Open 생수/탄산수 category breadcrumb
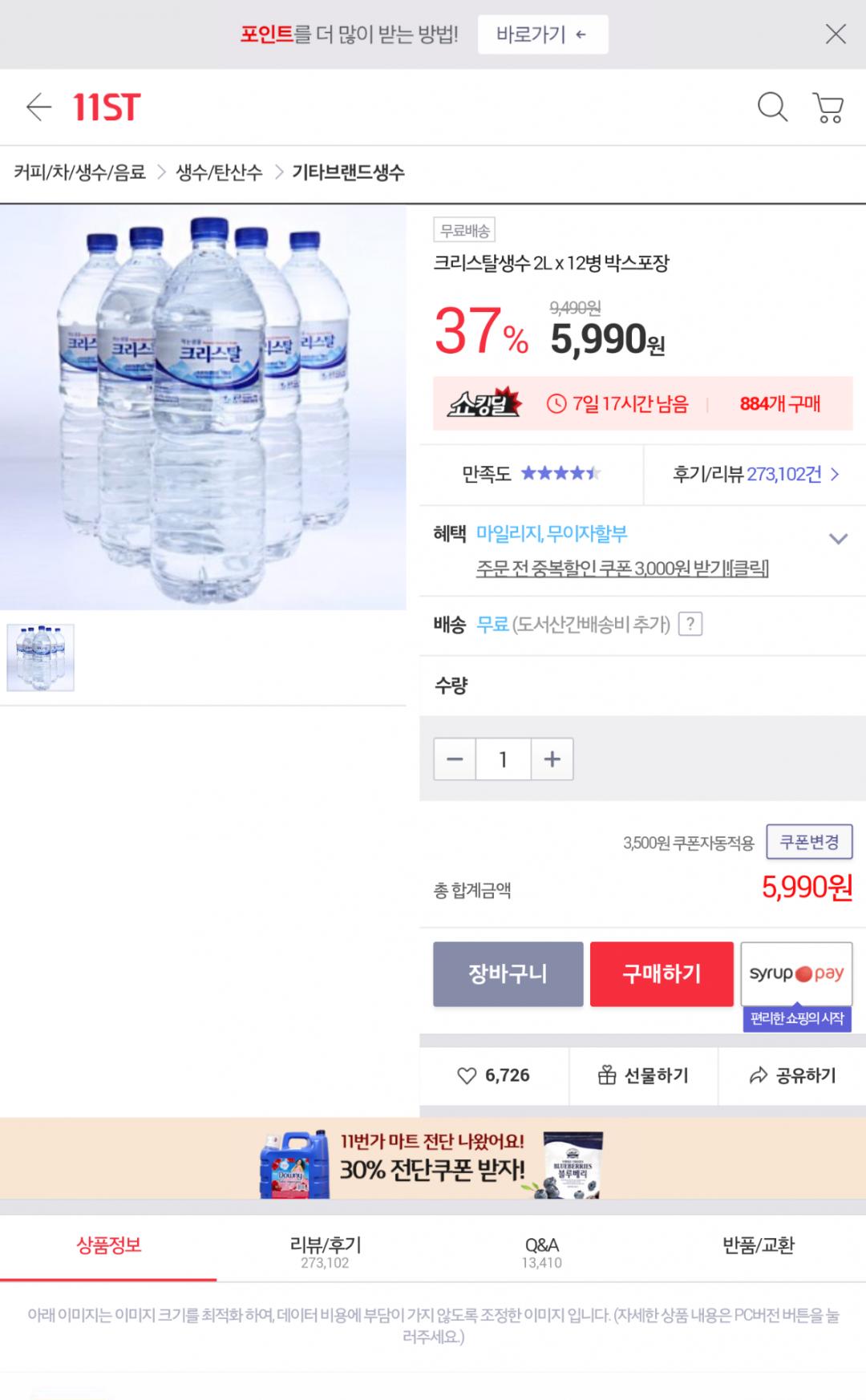 [x=219, y=172]
